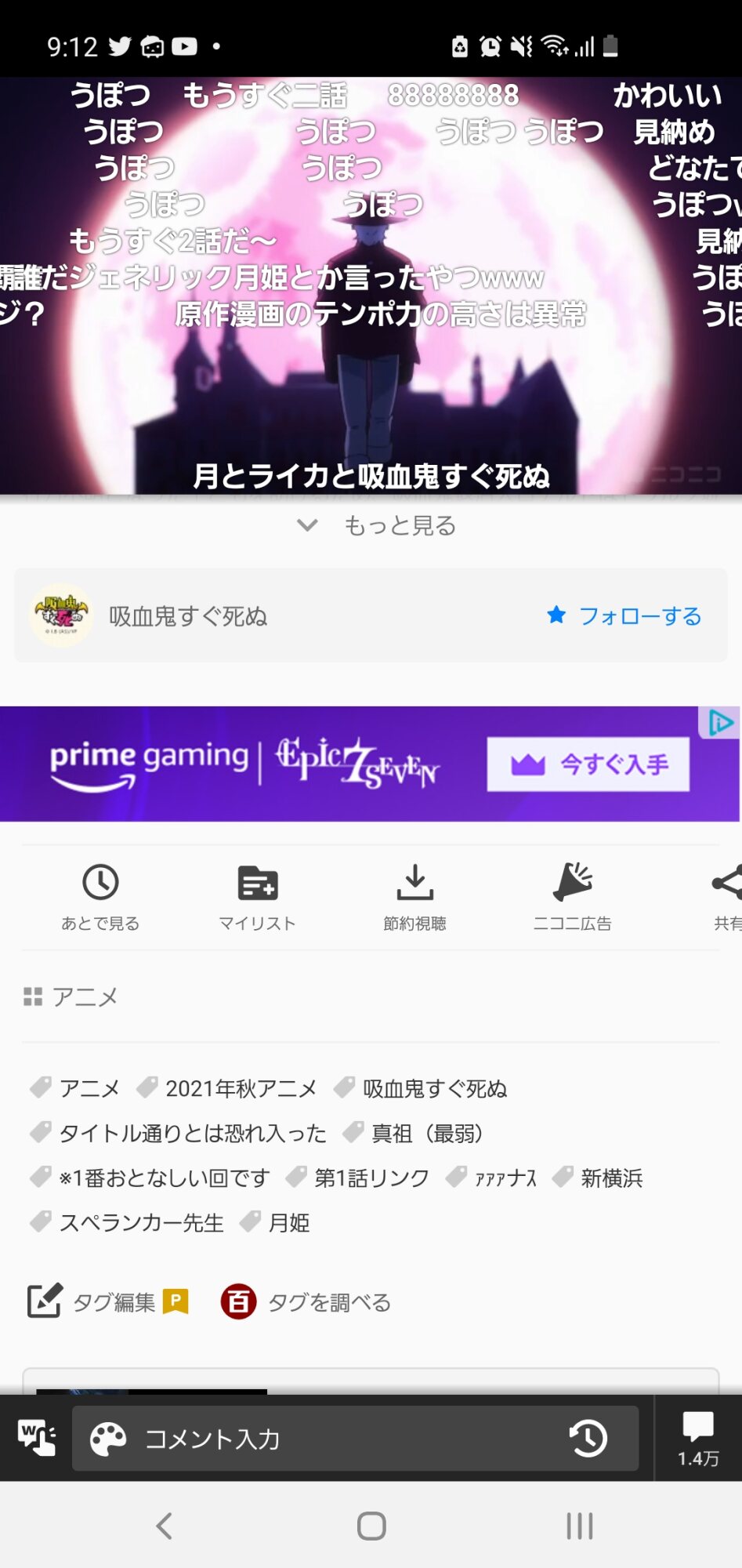Open the 1.4万 comments list
This screenshot has width=742, height=1568.
698,1438
